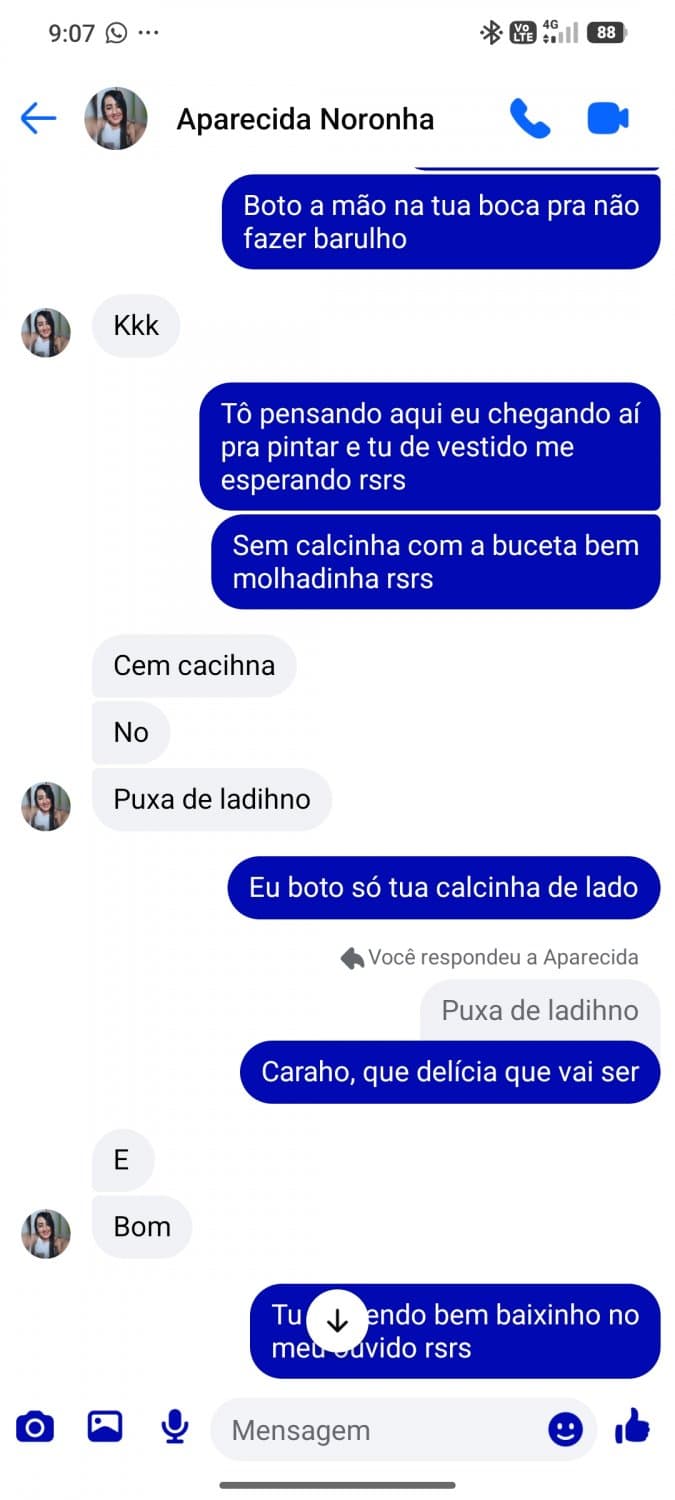Image resolution: width=675 pixels, height=1500 pixels.
Task: Send a thumbs-up like
Action: (x=632, y=1426)
